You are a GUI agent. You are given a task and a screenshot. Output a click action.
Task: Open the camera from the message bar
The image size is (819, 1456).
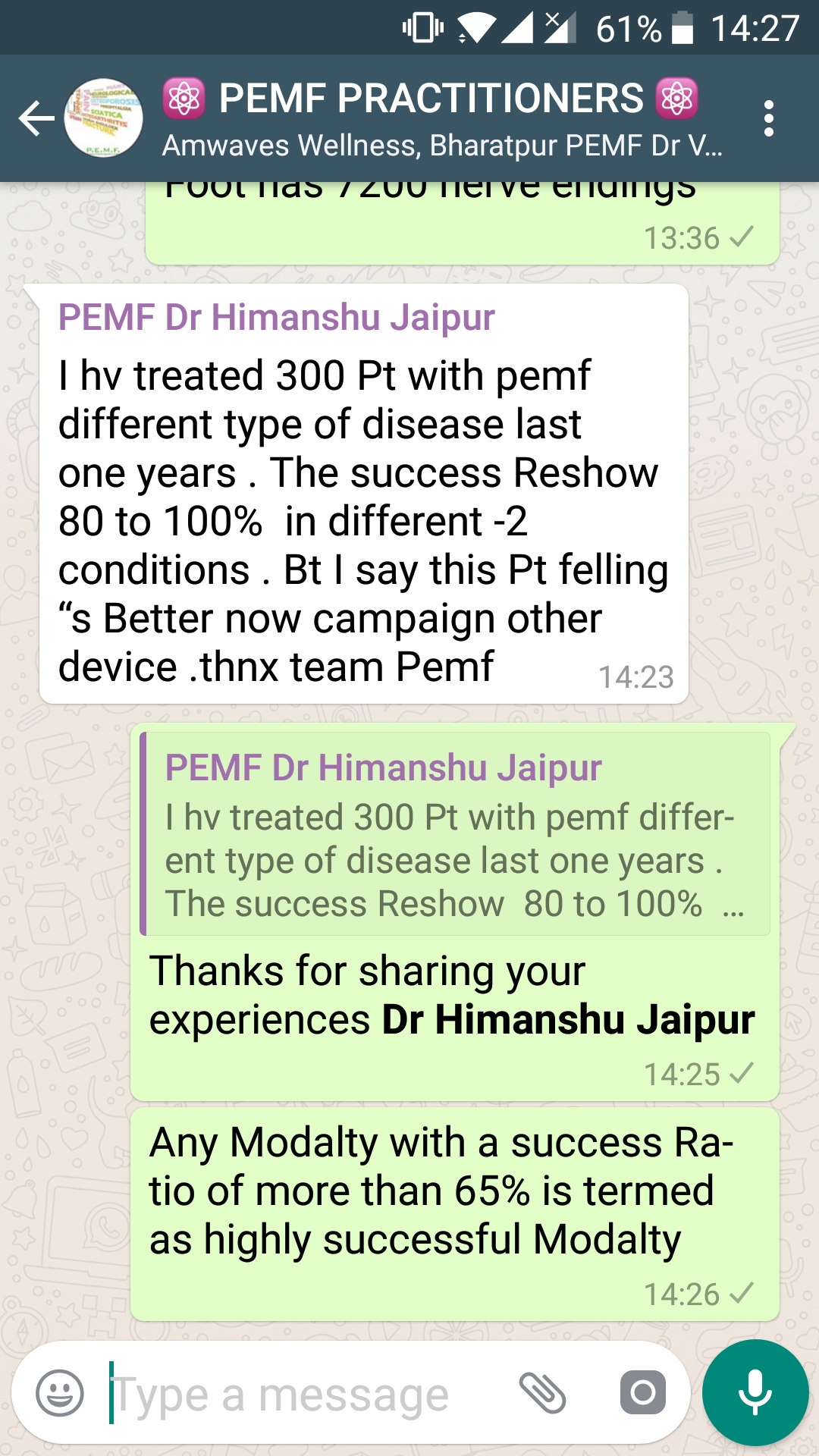642,1393
